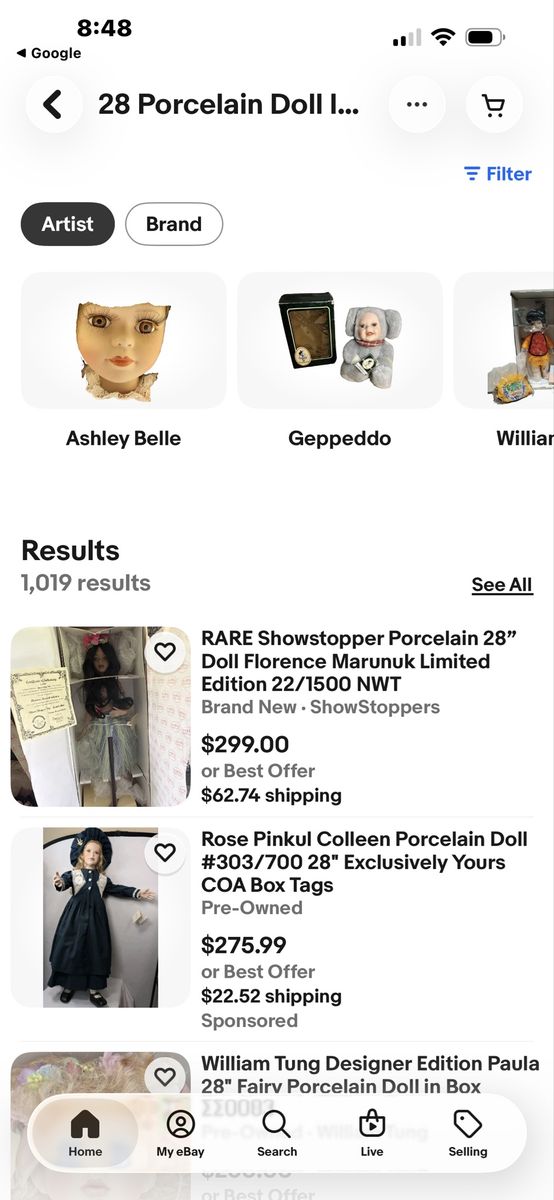Open the shopping cart
This screenshot has width=554, height=1200.
[x=494, y=104]
